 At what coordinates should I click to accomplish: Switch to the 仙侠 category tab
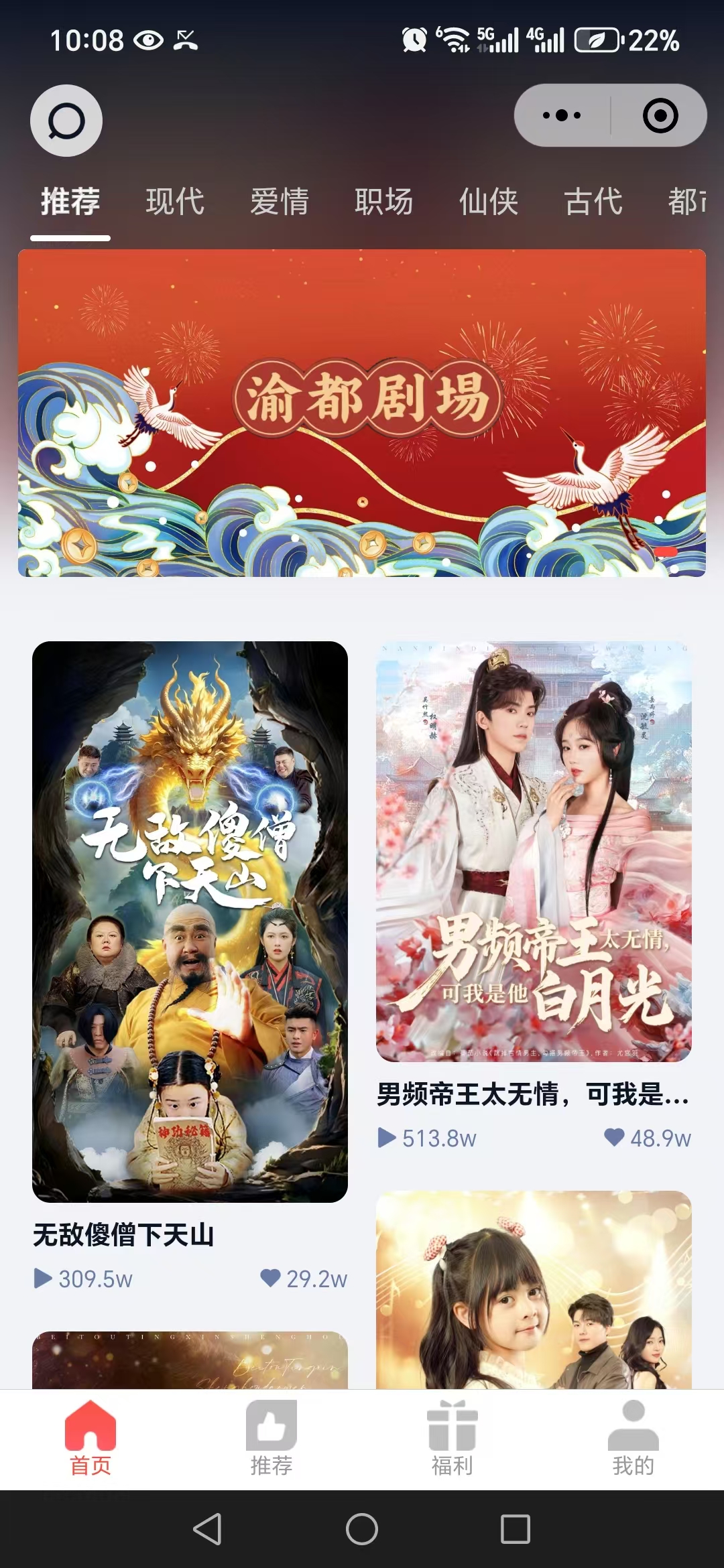[489, 202]
